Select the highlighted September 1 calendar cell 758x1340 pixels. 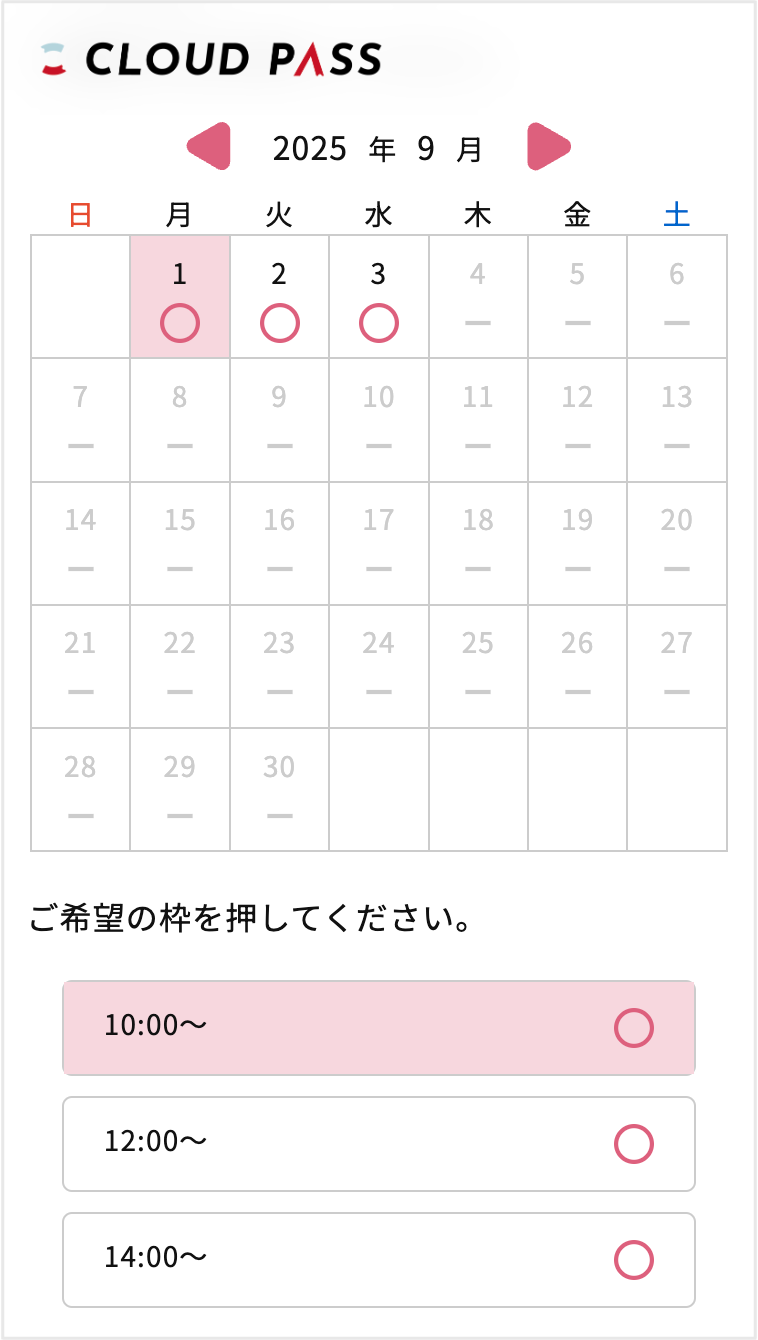point(179,296)
